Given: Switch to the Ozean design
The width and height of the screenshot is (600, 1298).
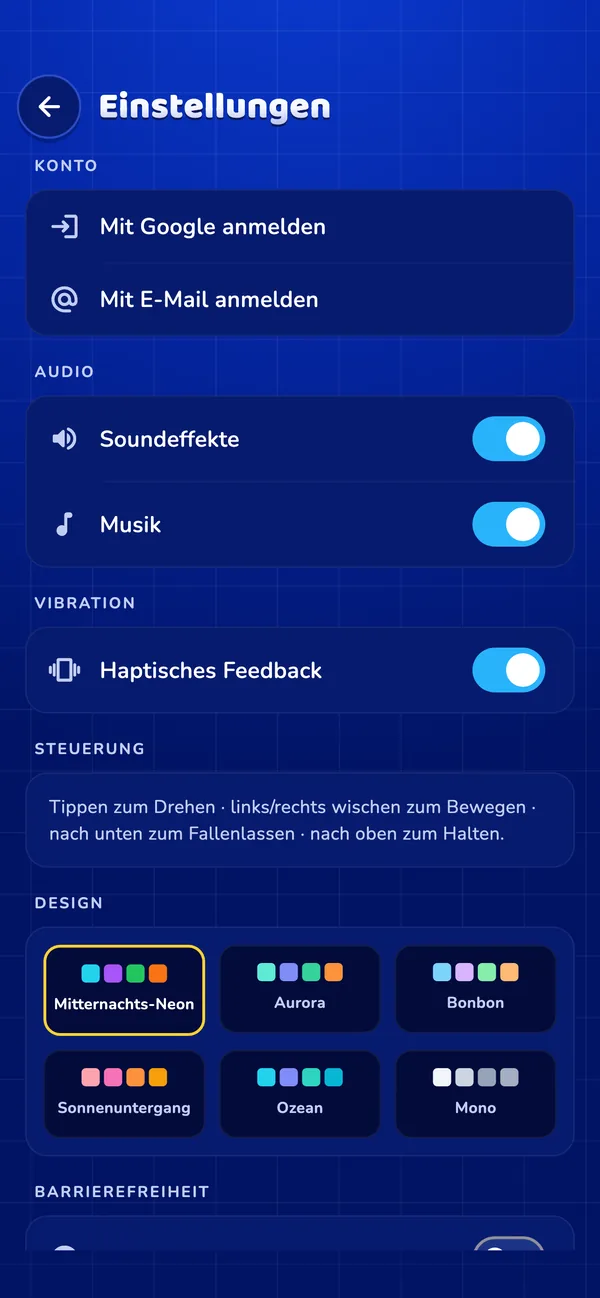Looking at the screenshot, I should pyautogui.click(x=300, y=1094).
